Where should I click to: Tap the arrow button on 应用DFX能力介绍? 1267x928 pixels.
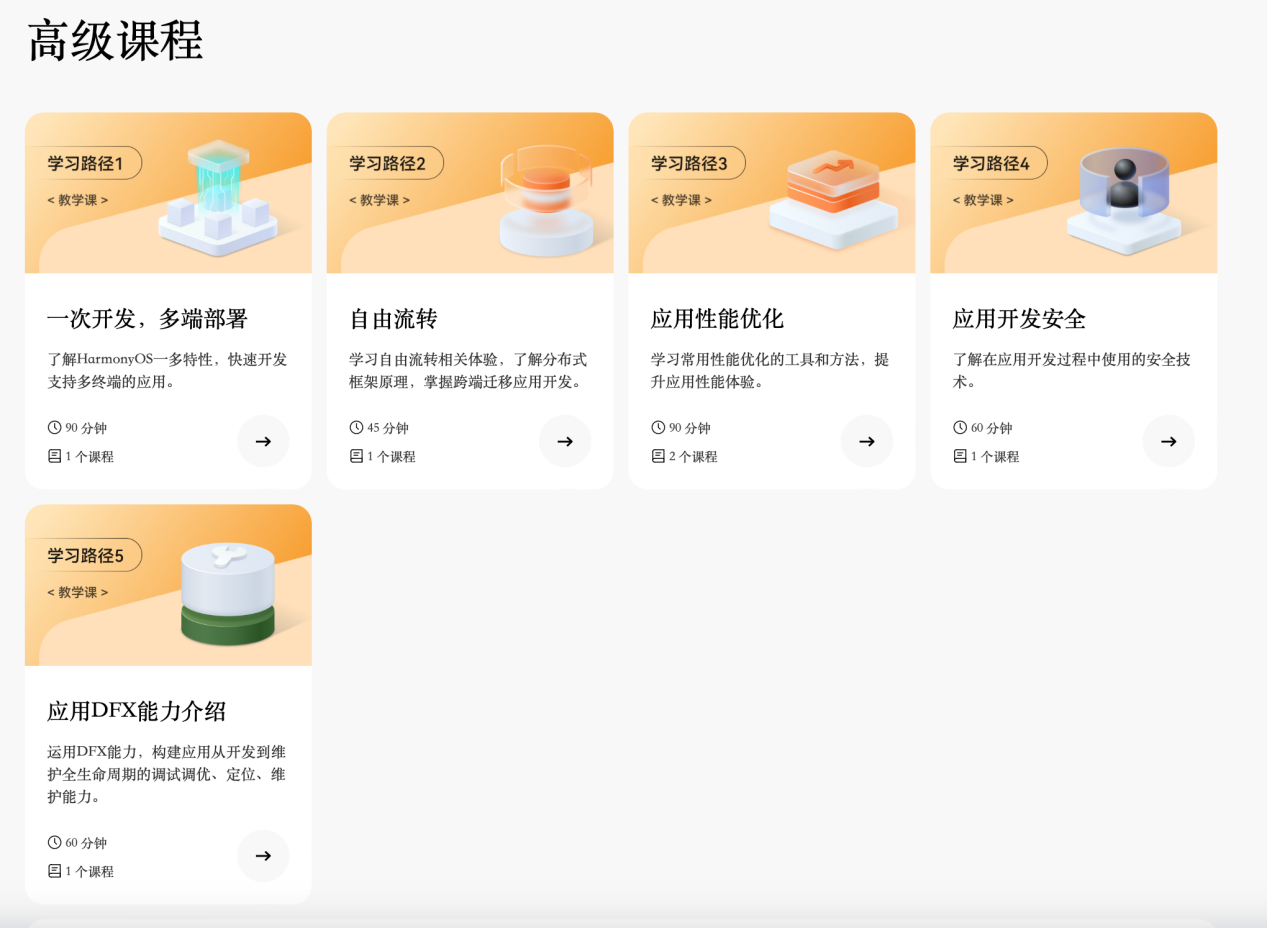pos(263,856)
